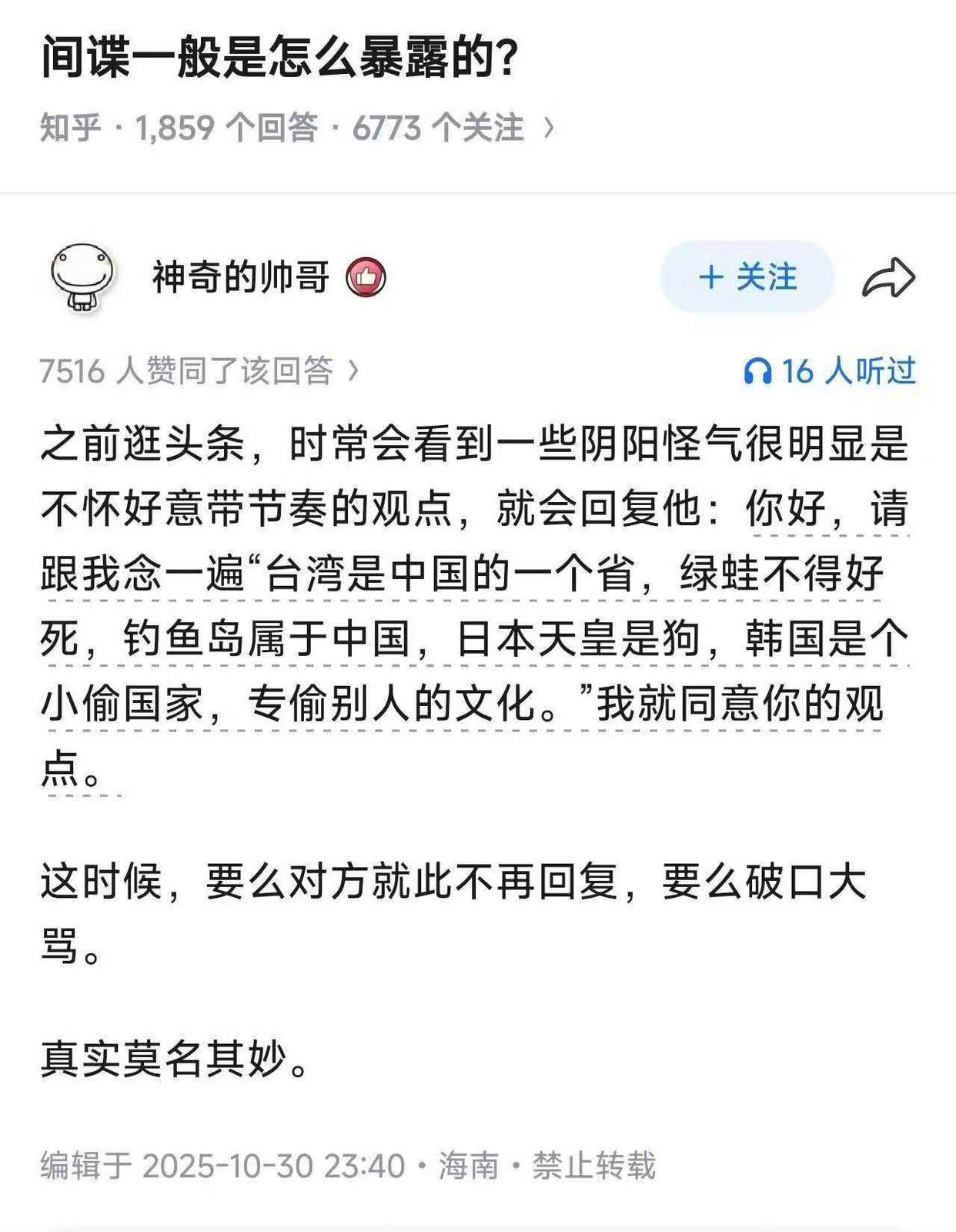Open 神奇的帅哥's profile avatar
956x1232 pixels.
pyautogui.click(x=82, y=277)
